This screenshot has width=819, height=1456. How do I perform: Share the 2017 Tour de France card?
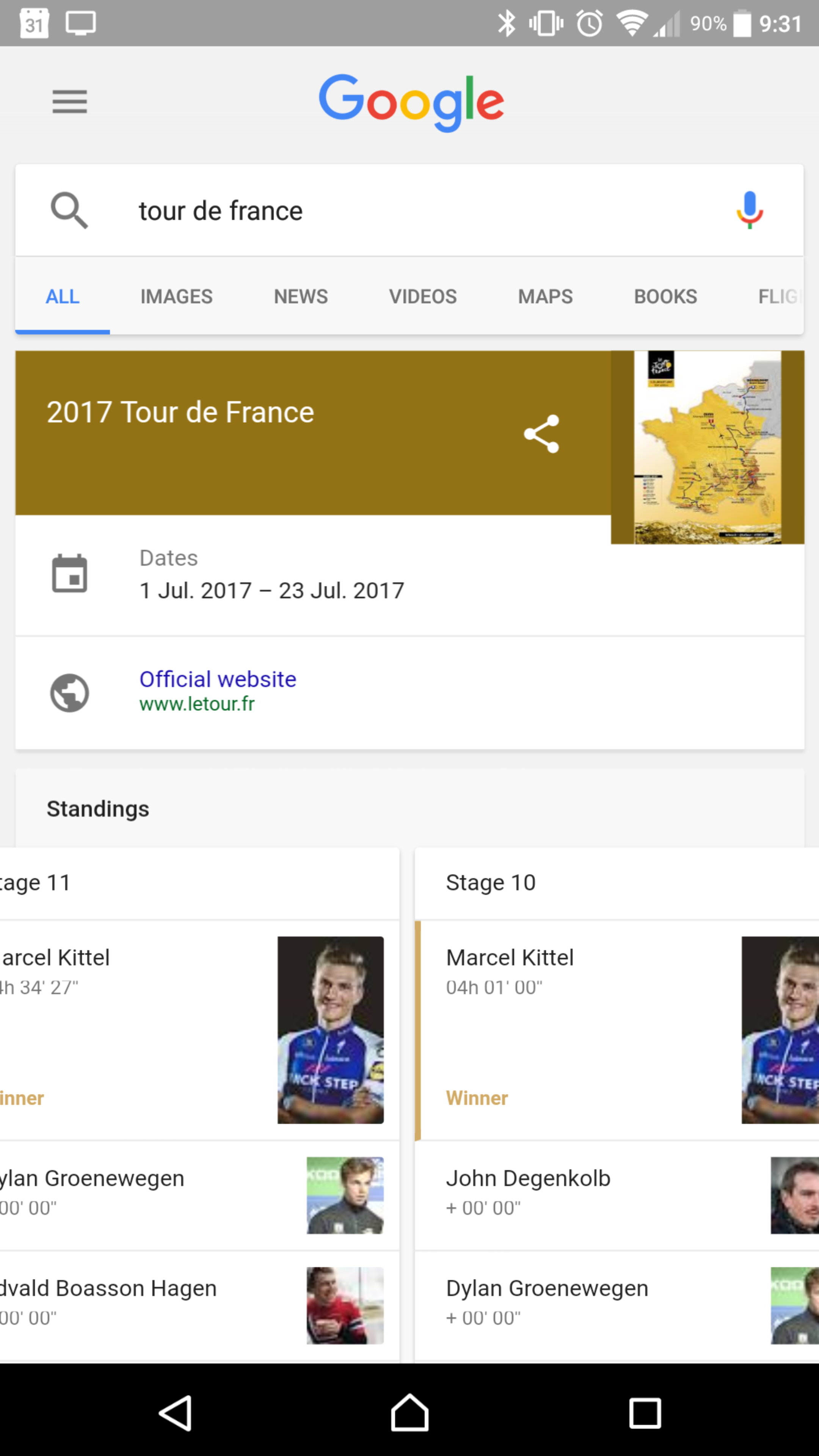[541, 433]
